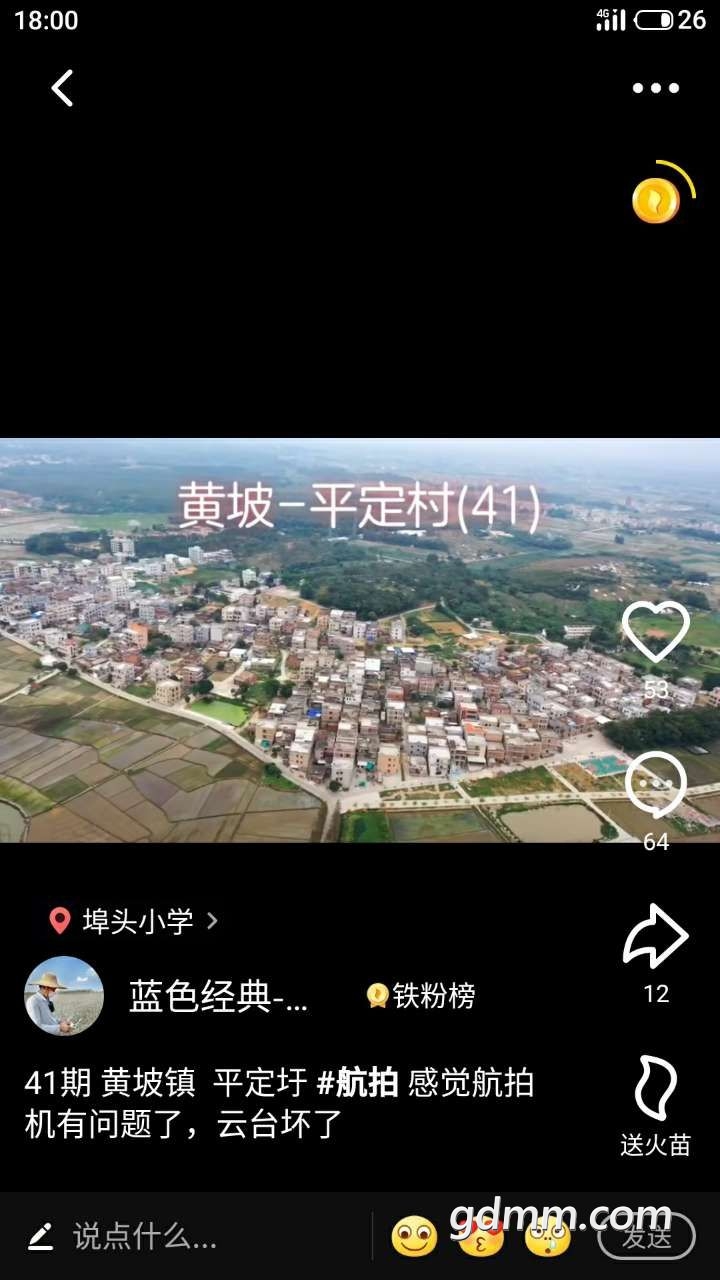
Task: View the uploader's profile avatar
Action: 64,996
